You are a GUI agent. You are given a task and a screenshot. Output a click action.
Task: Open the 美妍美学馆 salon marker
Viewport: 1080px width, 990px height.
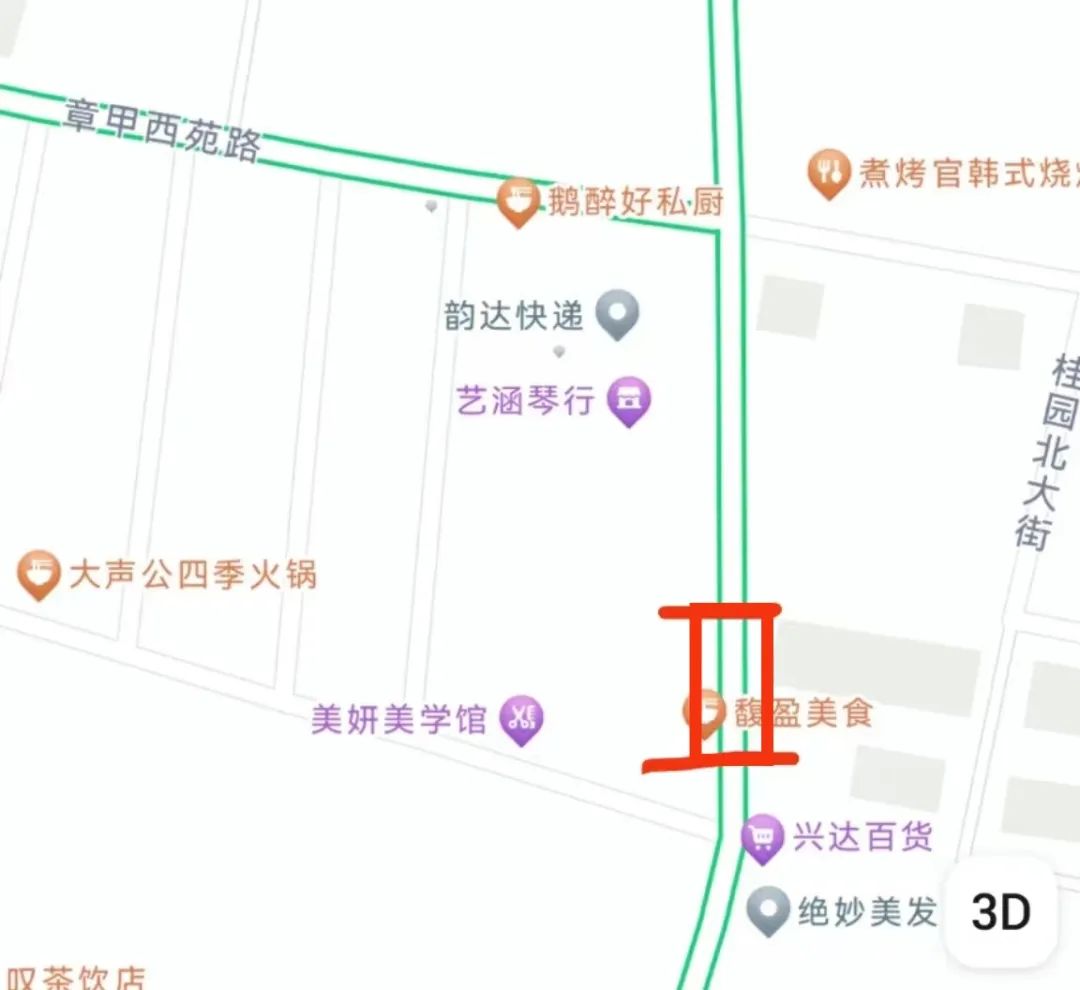pyautogui.click(x=521, y=717)
